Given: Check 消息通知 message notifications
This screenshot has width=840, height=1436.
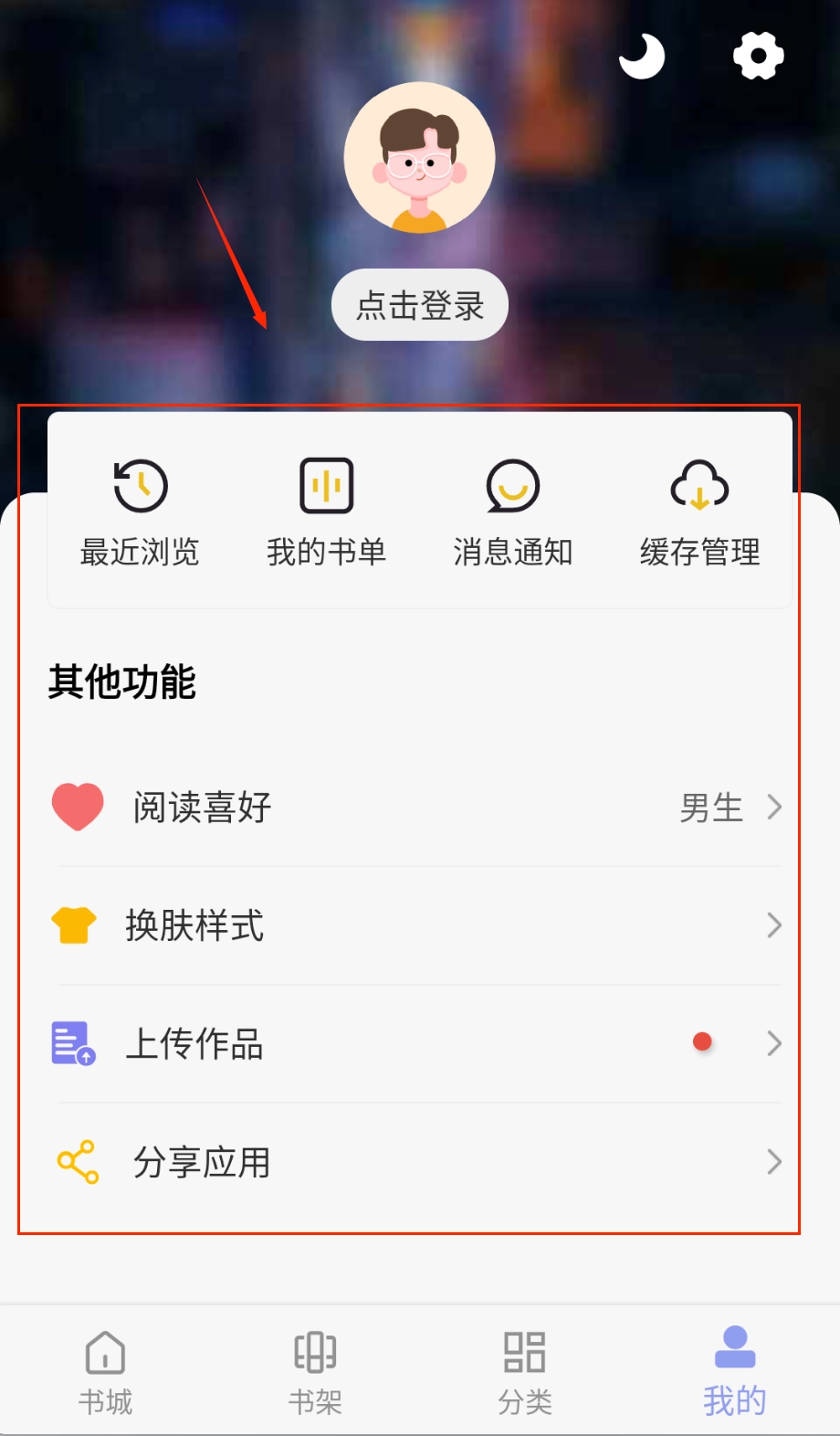Looking at the screenshot, I should coord(512,512).
